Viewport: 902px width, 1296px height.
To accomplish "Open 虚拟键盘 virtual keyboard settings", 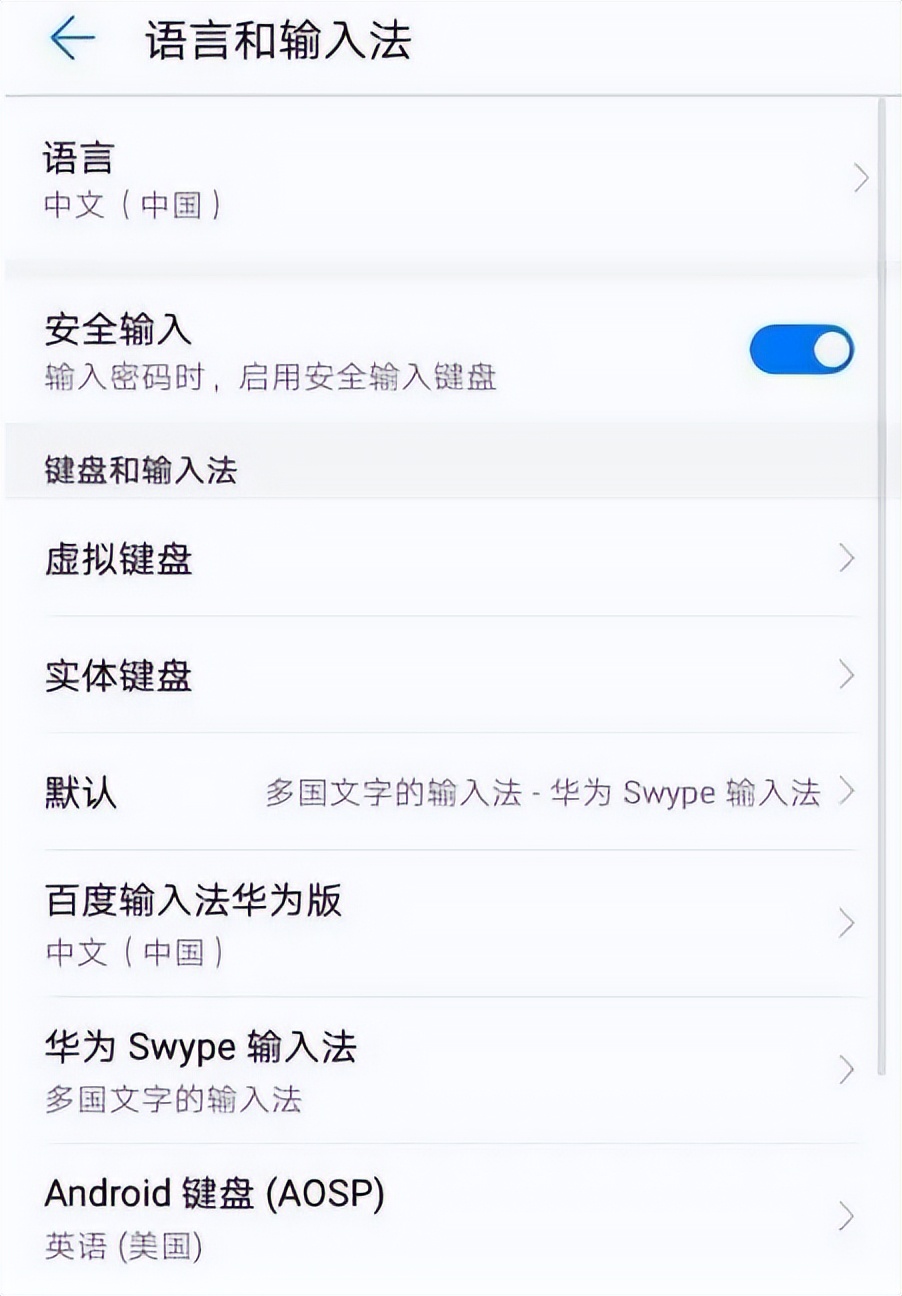I will 450,559.
